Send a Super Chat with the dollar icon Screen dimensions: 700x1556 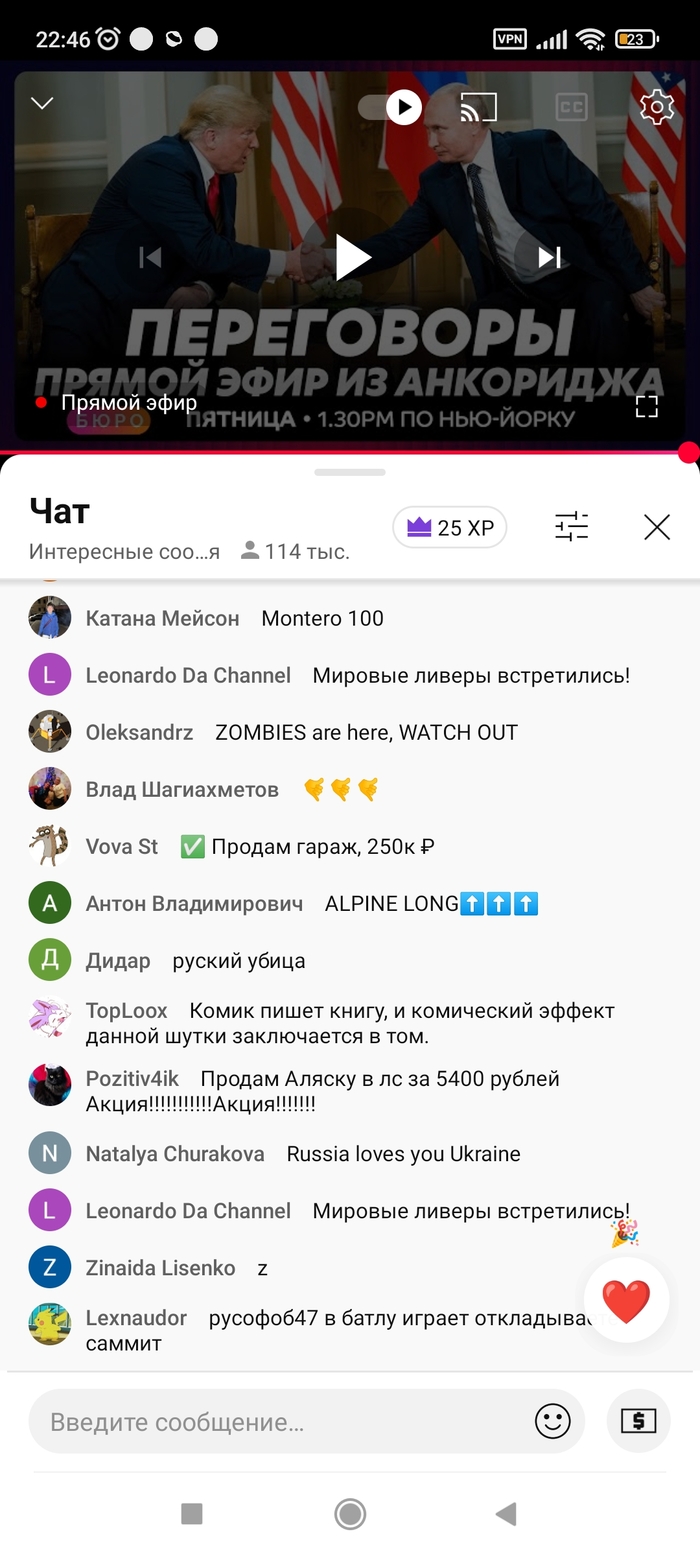638,1421
